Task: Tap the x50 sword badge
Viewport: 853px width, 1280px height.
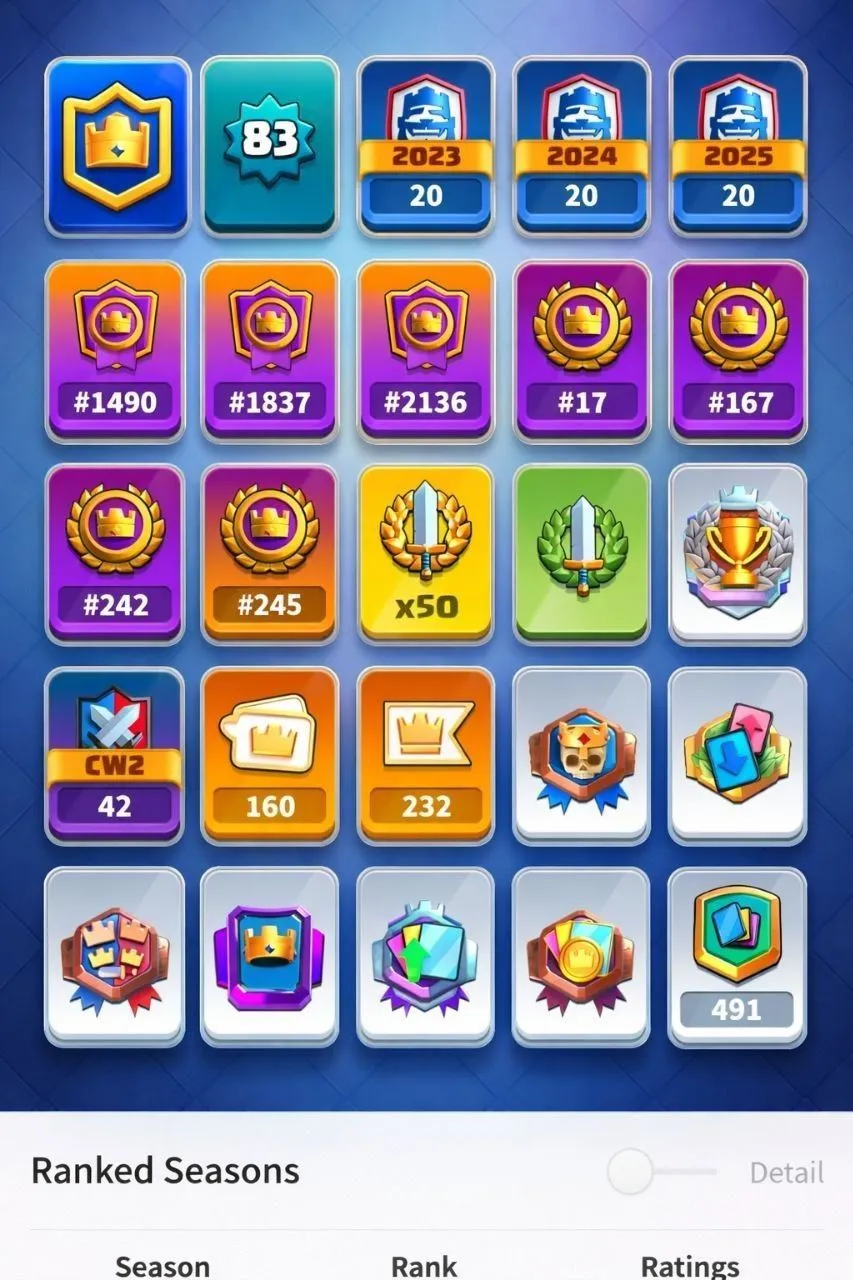Action: (x=426, y=553)
